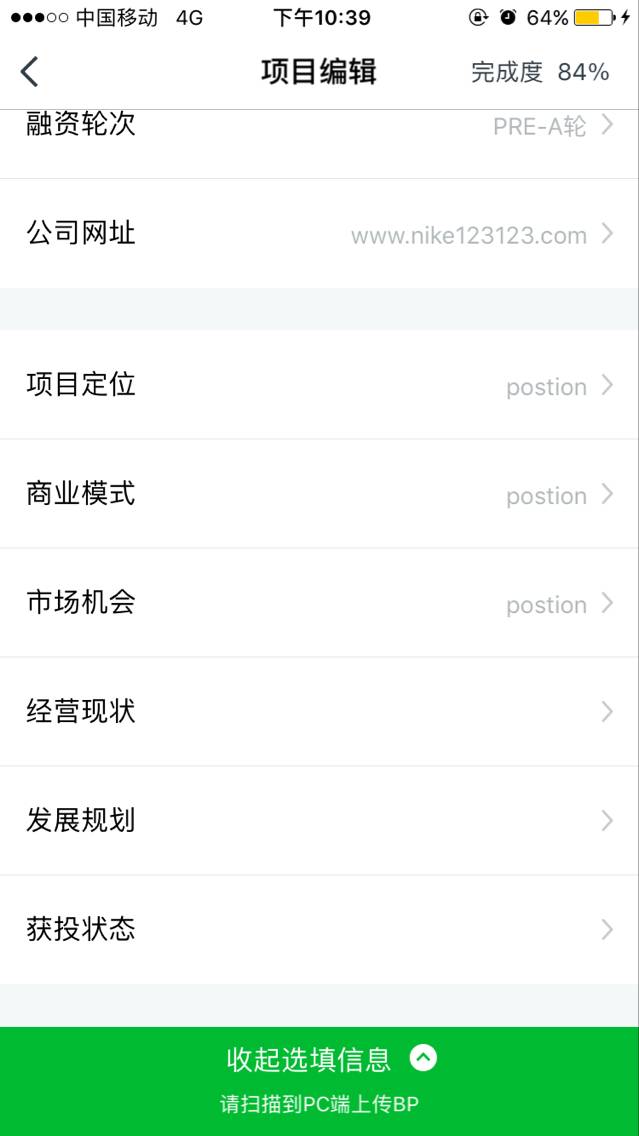Choose the 获投状态 row
Image resolution: width=639 pixels, height=1136 pixels.
coord(320,930)
